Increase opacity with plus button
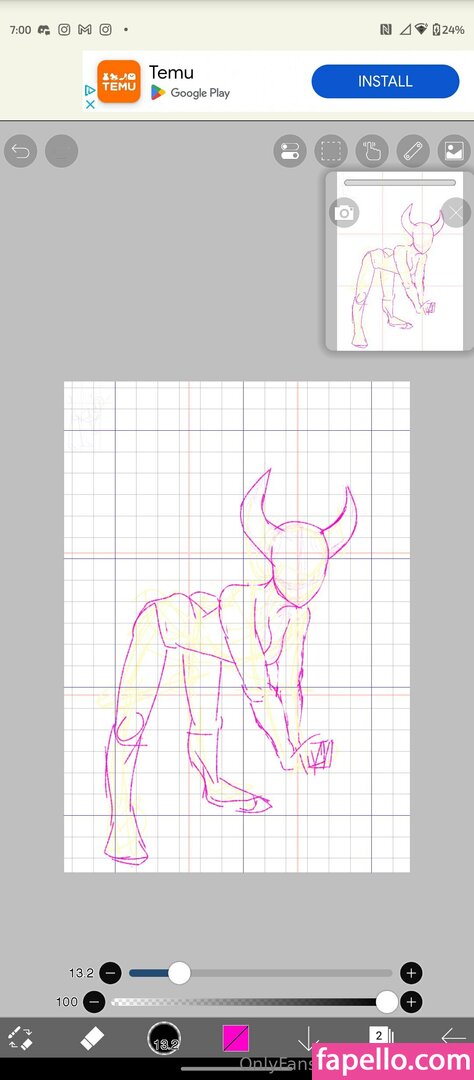This screenshot has height=1080, width=474. 411,1001
